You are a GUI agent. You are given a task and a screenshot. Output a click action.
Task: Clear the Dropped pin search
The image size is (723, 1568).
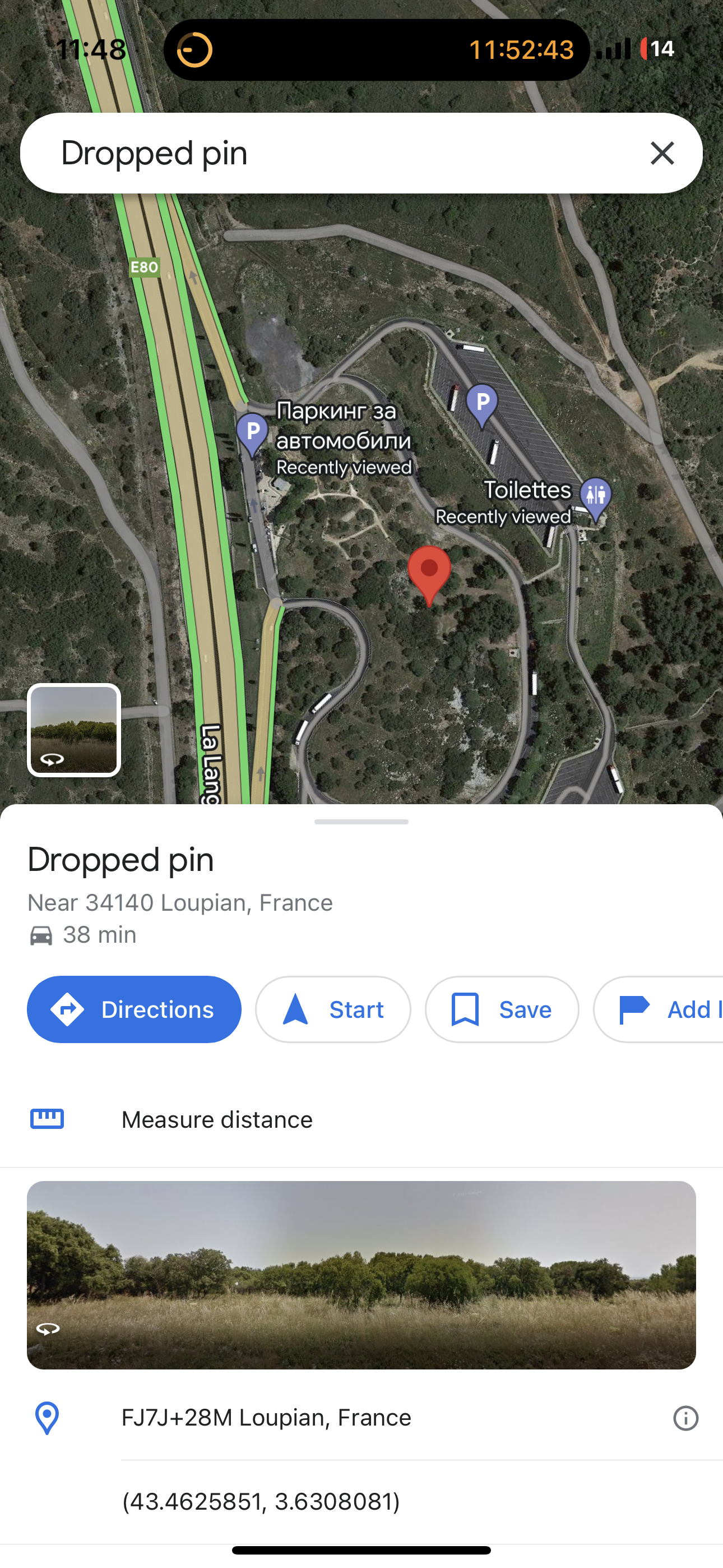point(662,153)
